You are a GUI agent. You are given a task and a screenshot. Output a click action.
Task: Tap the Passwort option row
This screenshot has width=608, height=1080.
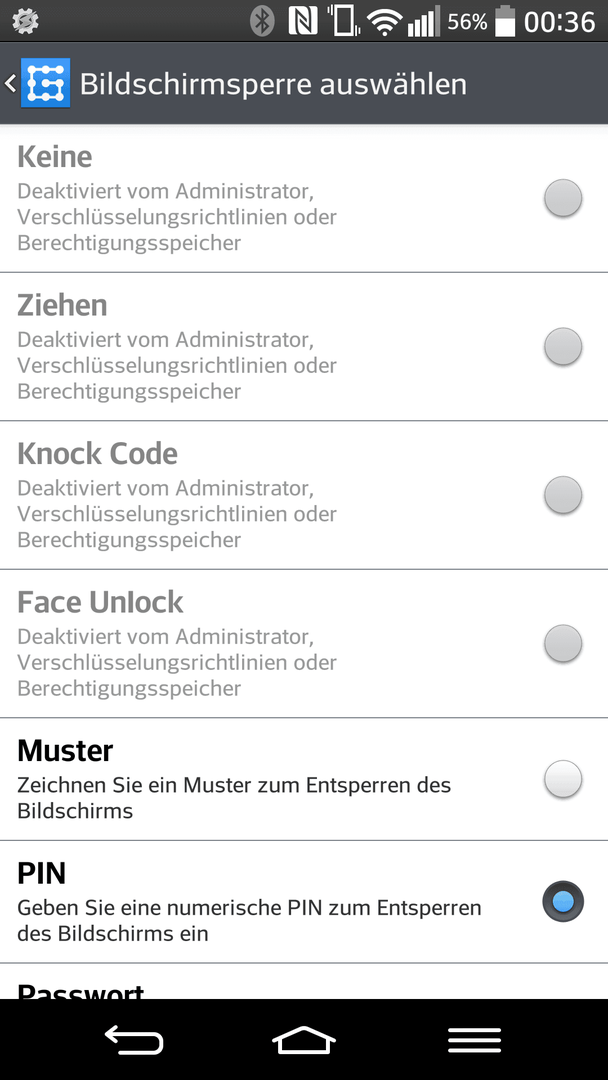tap(304, 982)
